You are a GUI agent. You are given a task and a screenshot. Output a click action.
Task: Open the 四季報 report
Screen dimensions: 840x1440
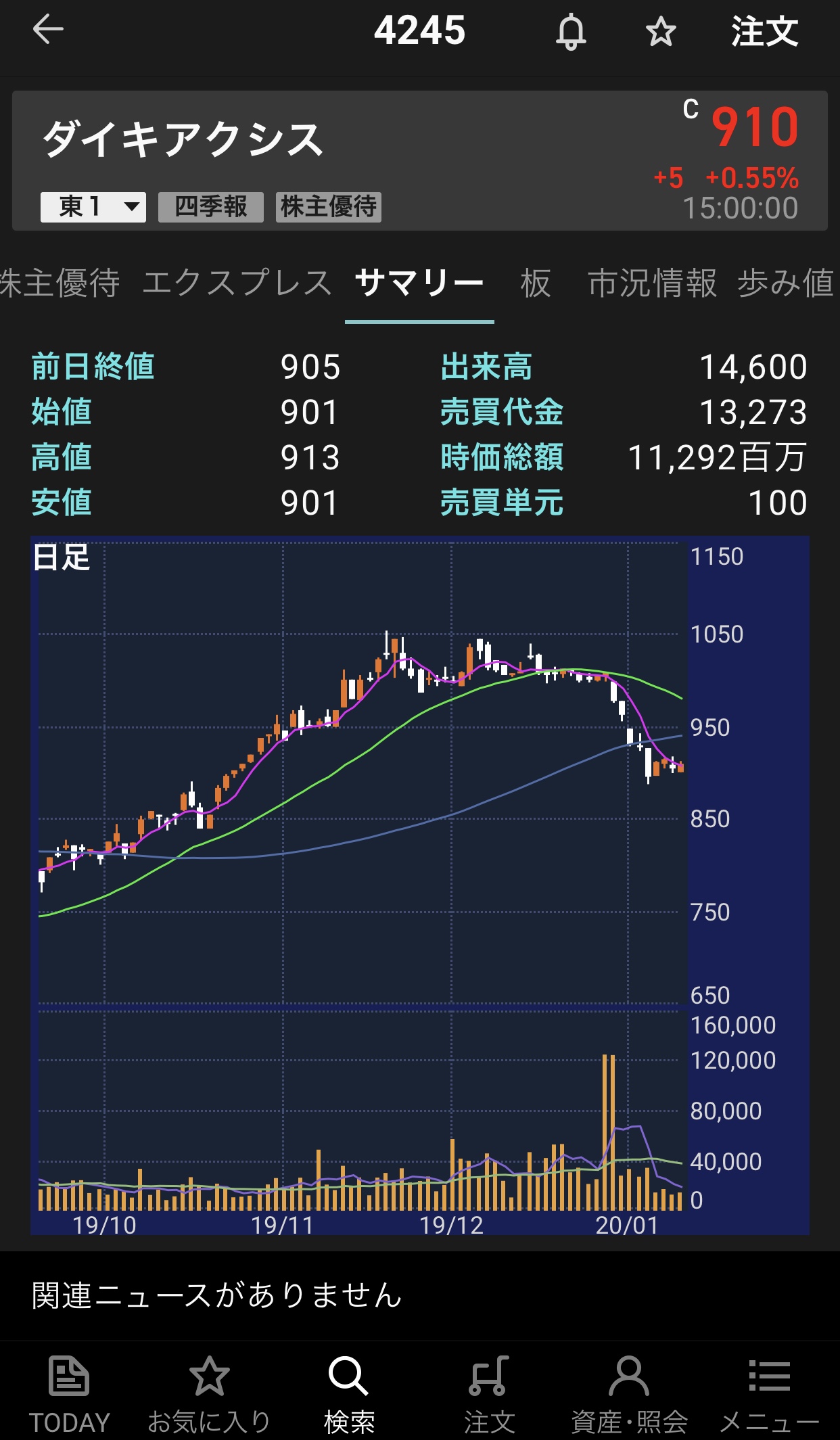(211, 206)
